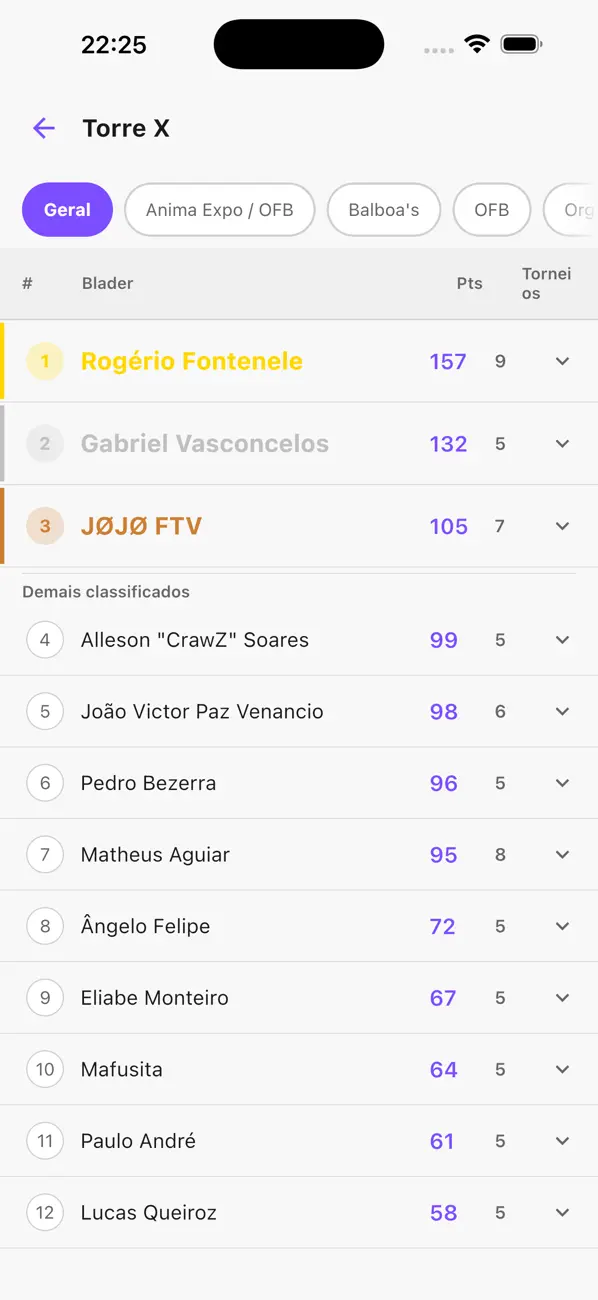The height and width of the screenshot is (1300, 598).
Task: Expand Matheus Aguiar's tournament details
Action: pos(562,855)
